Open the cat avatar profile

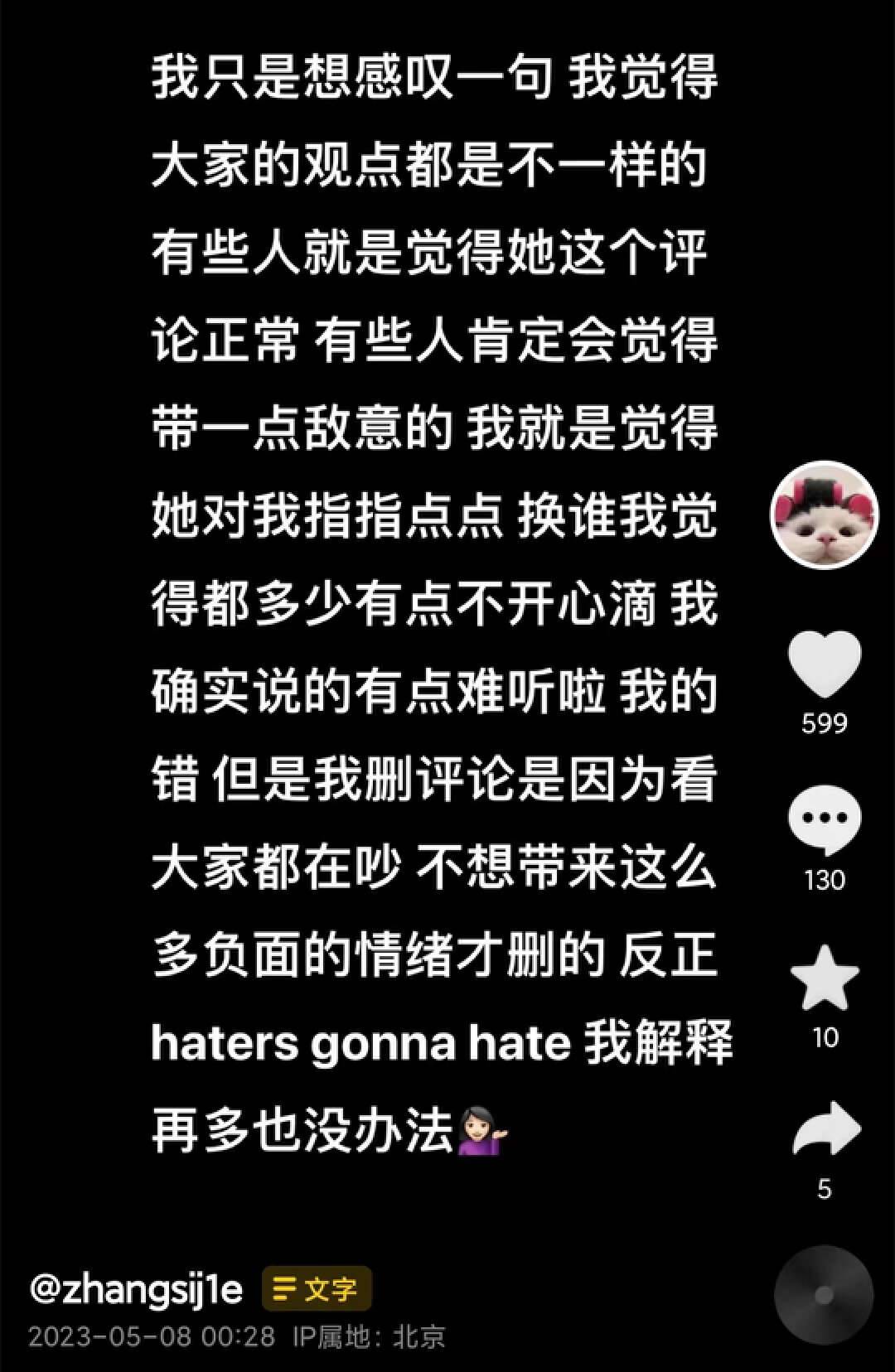(x=824, y=514)
